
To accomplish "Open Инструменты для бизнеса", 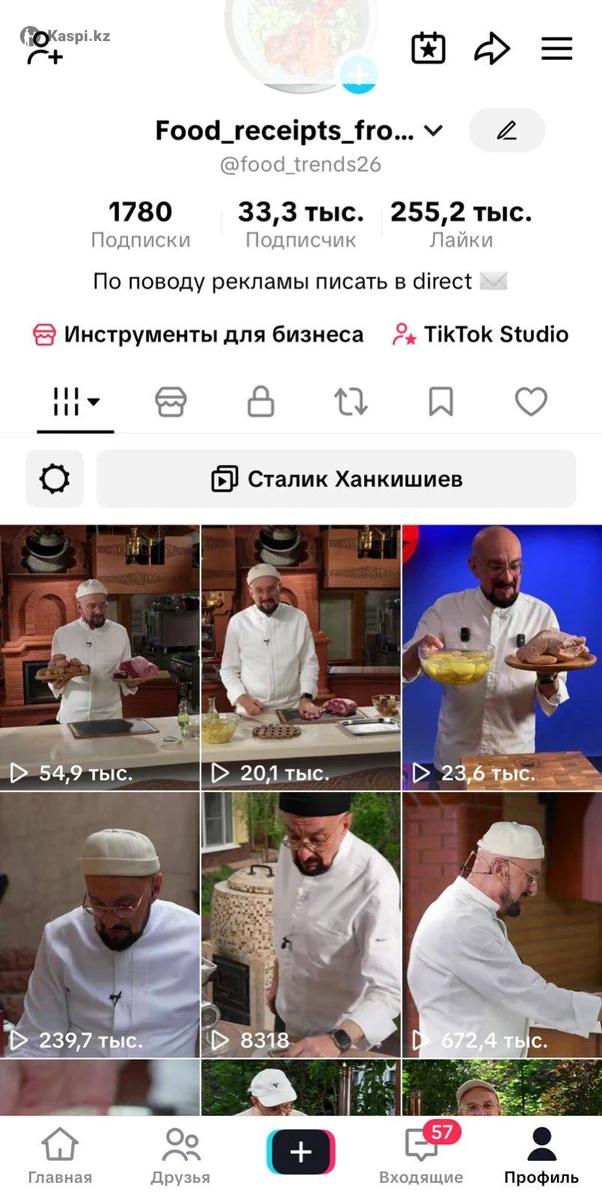I will (198, 335).
